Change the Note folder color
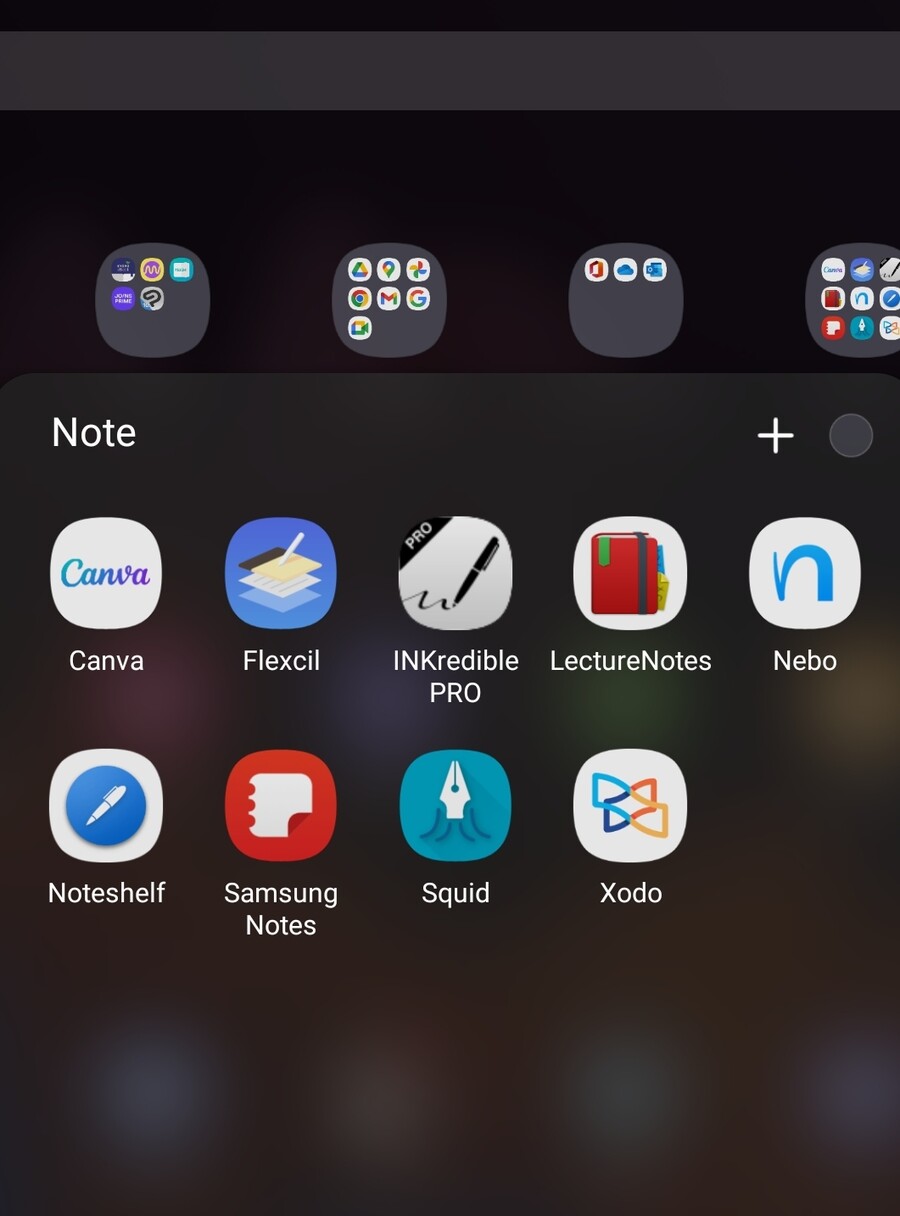Image resolution: width=900 pixels, height=1216 pixels. coord(851,436)
